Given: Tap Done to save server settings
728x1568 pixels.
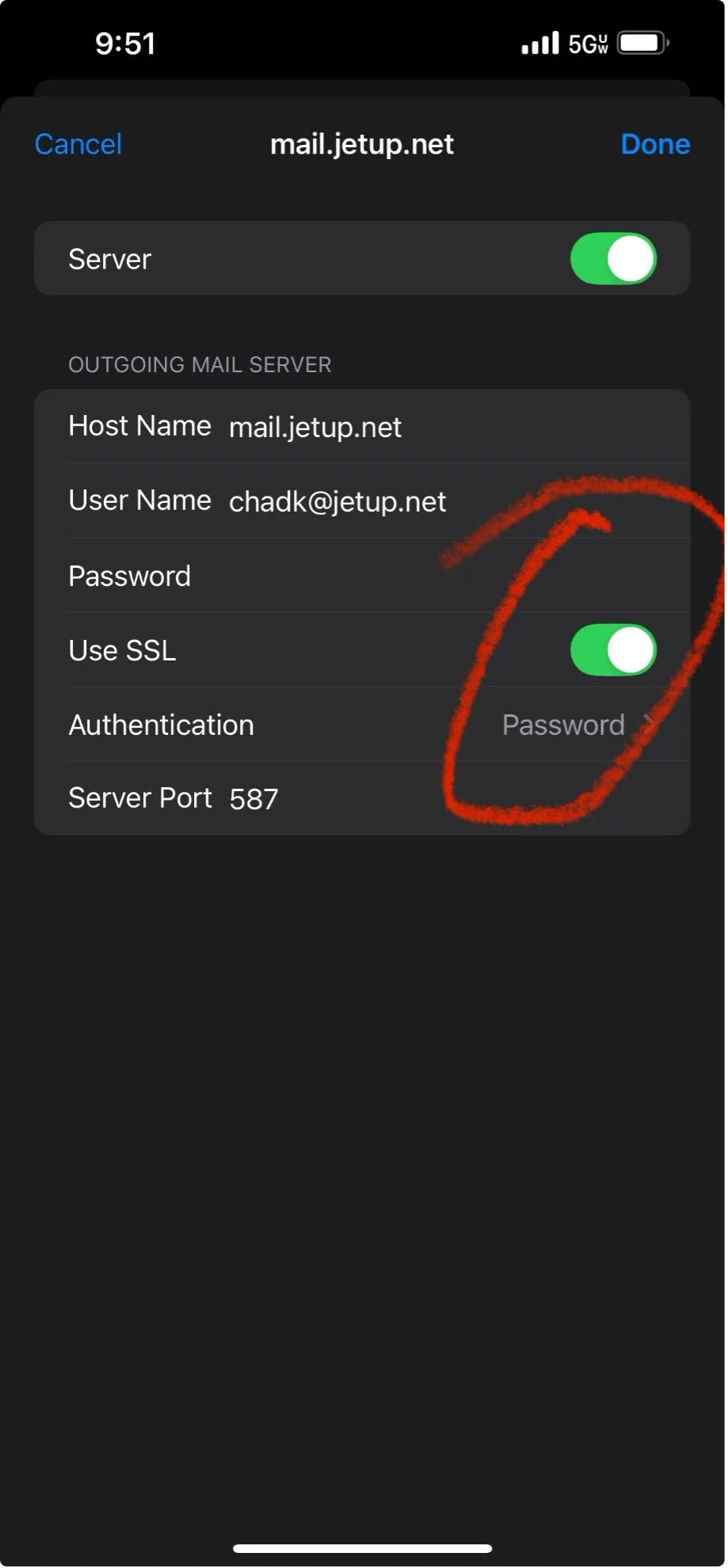Looking at the screenshot, I should point(654,144).
